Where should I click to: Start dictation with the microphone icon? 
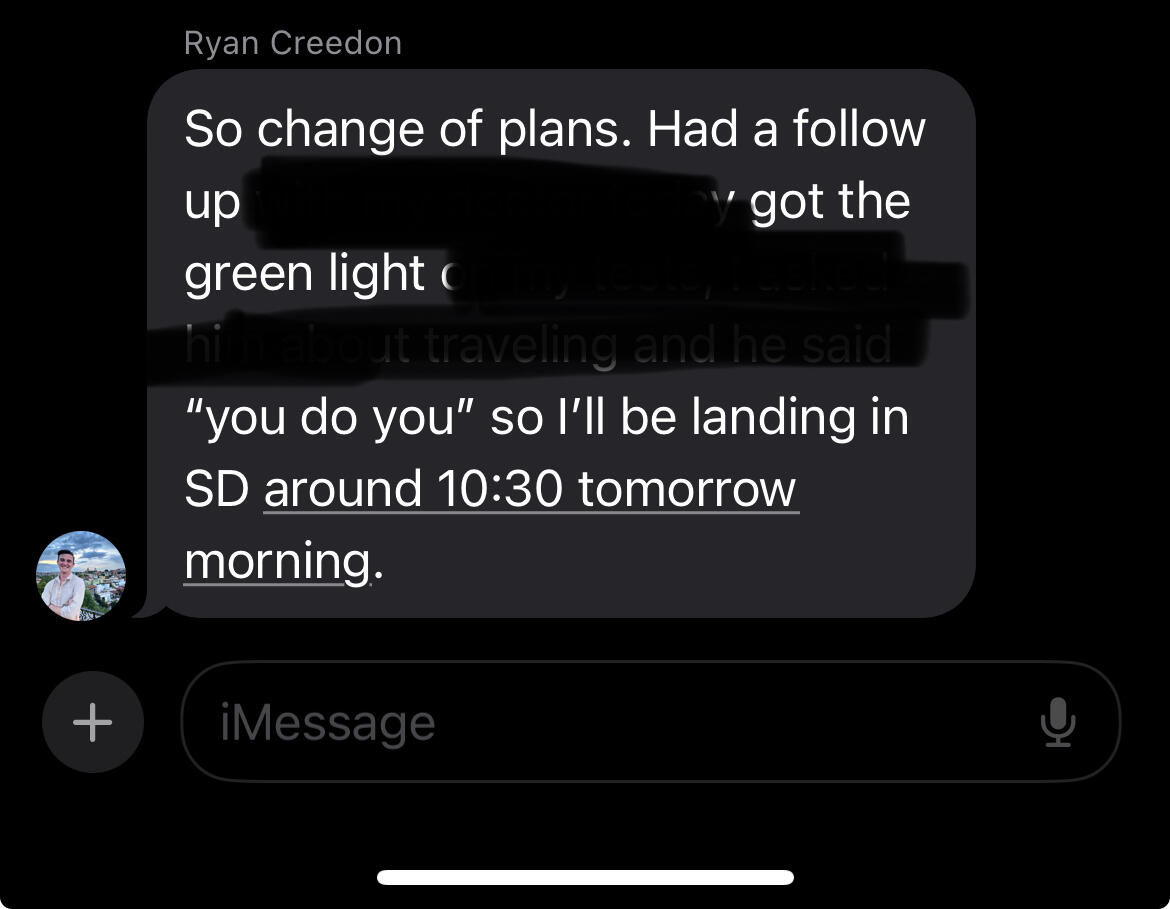(1057, 721)
